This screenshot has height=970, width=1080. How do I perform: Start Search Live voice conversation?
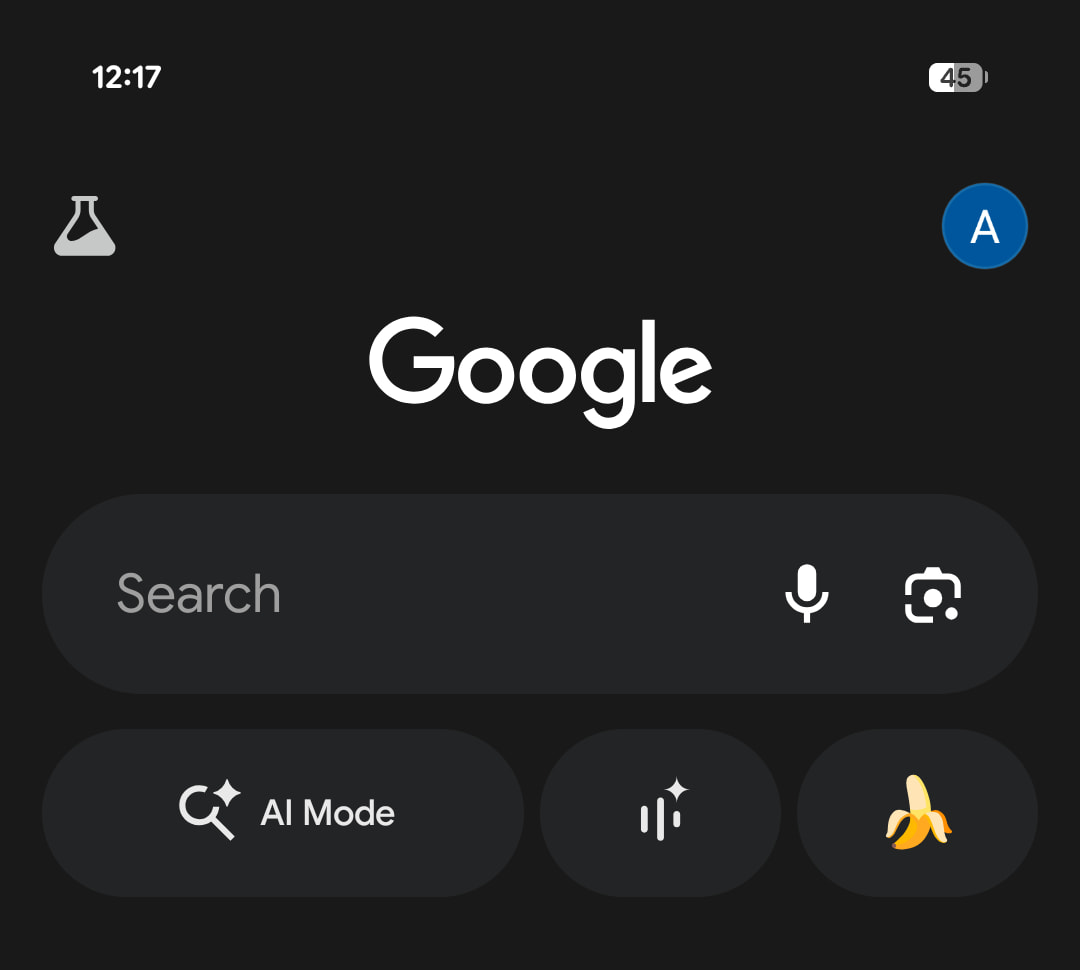point(660,813)
